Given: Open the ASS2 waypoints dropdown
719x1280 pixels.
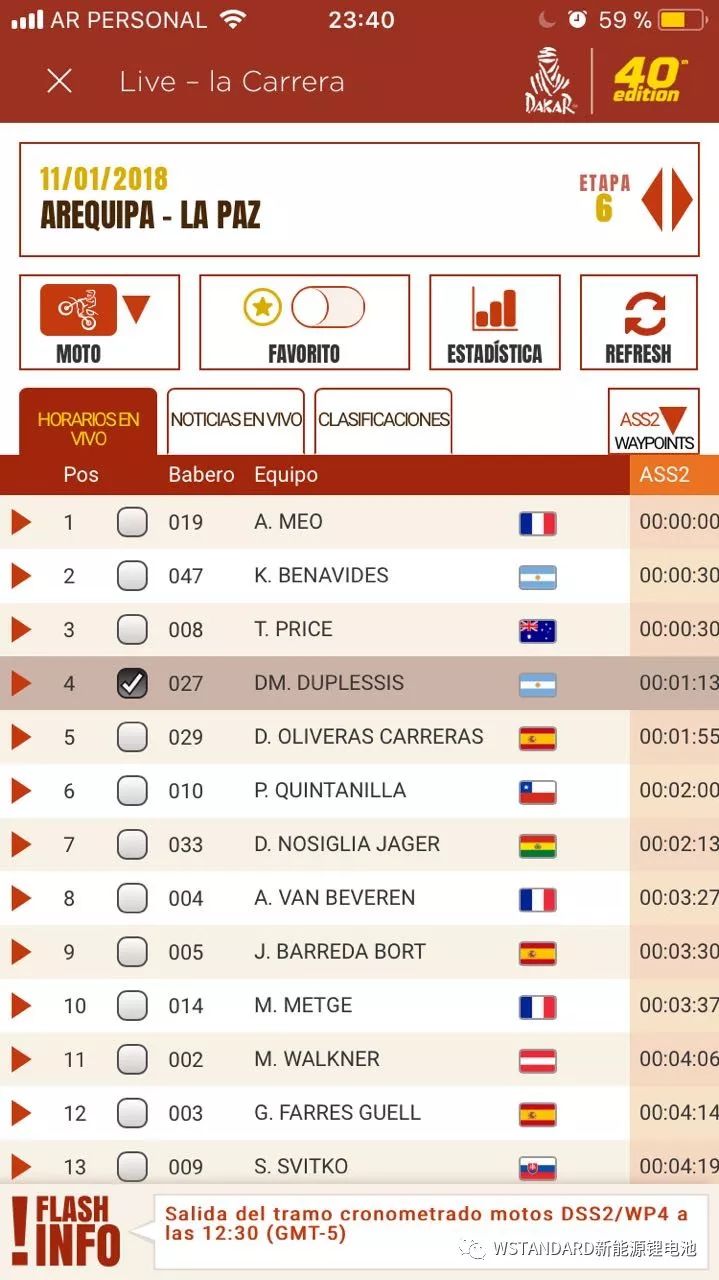Looking at the screenshot, I should 653,428.
